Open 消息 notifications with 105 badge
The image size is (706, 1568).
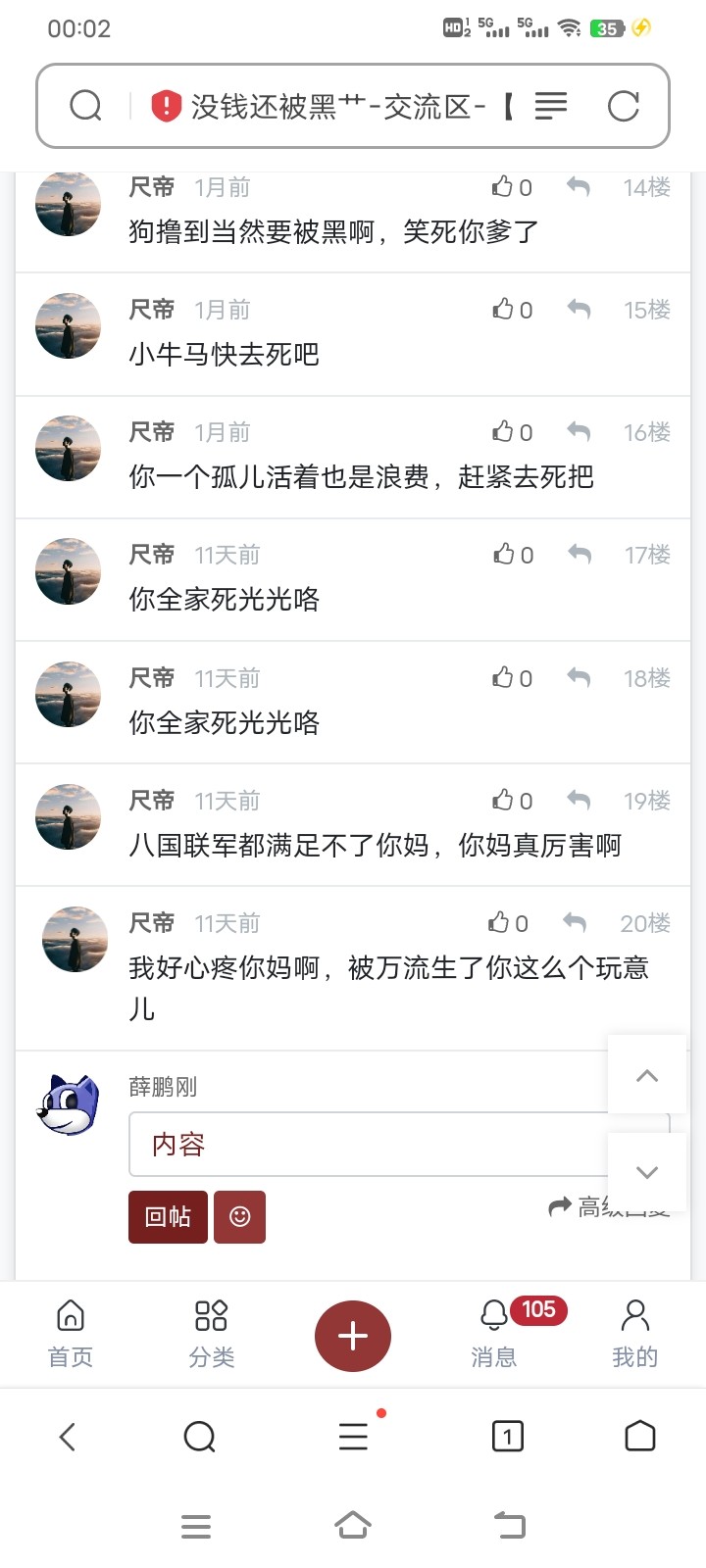click(x=494, y=1333)
